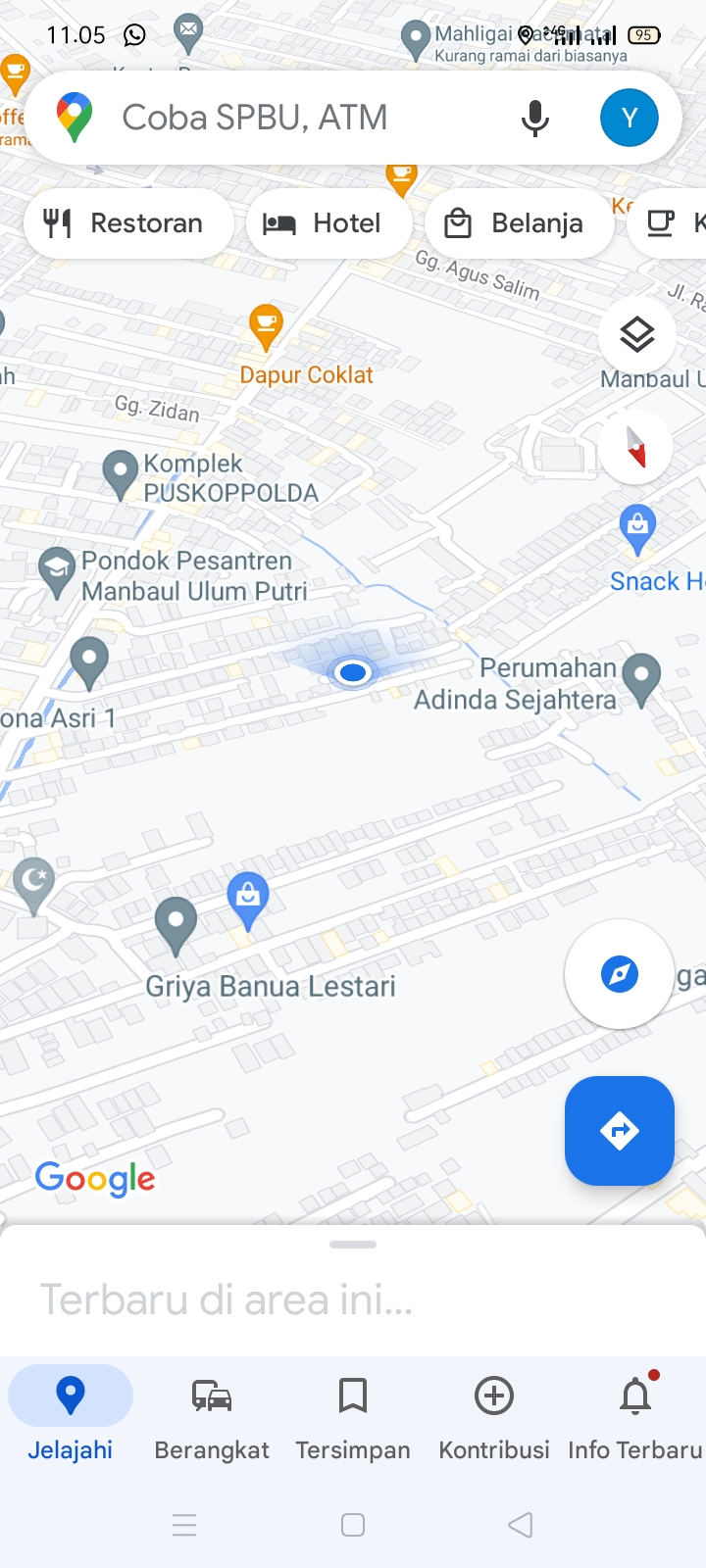Open the account profile avatar Y
This screenshot has height=1568, width=706.
629,118
